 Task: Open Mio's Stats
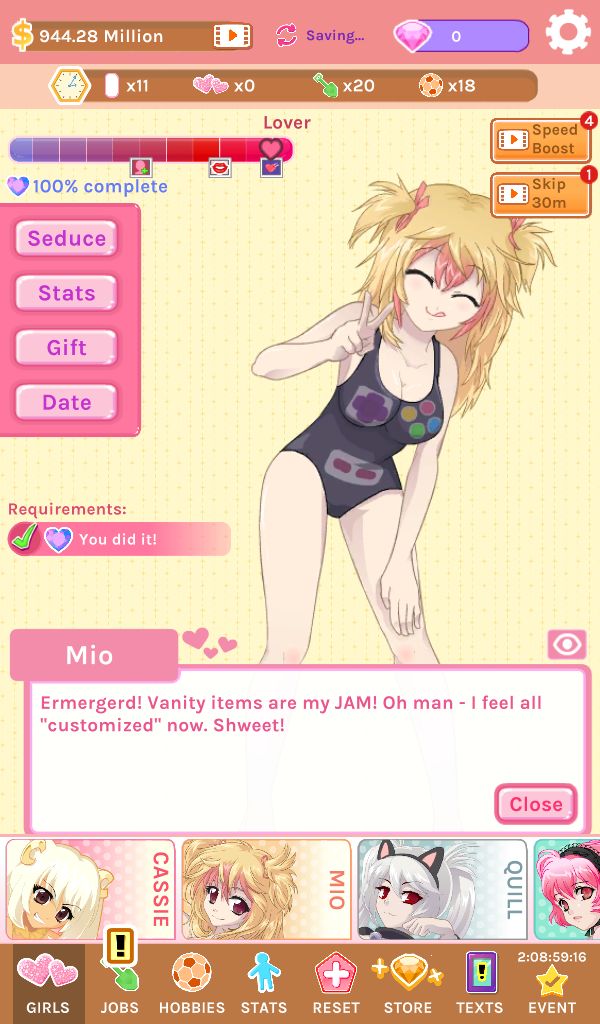click(66, 293)
